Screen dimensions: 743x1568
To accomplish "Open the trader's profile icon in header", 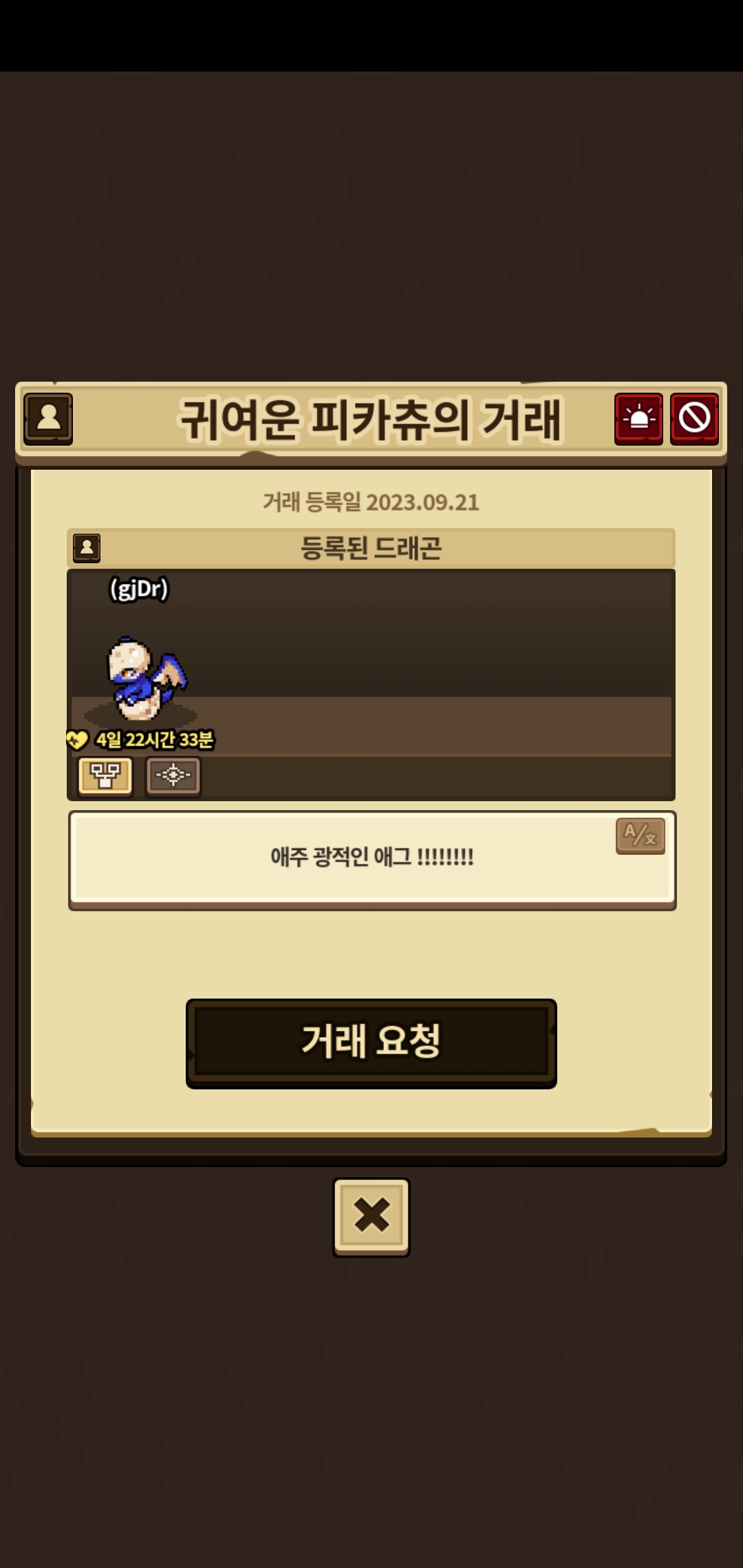I will click(x=48, y=419).
